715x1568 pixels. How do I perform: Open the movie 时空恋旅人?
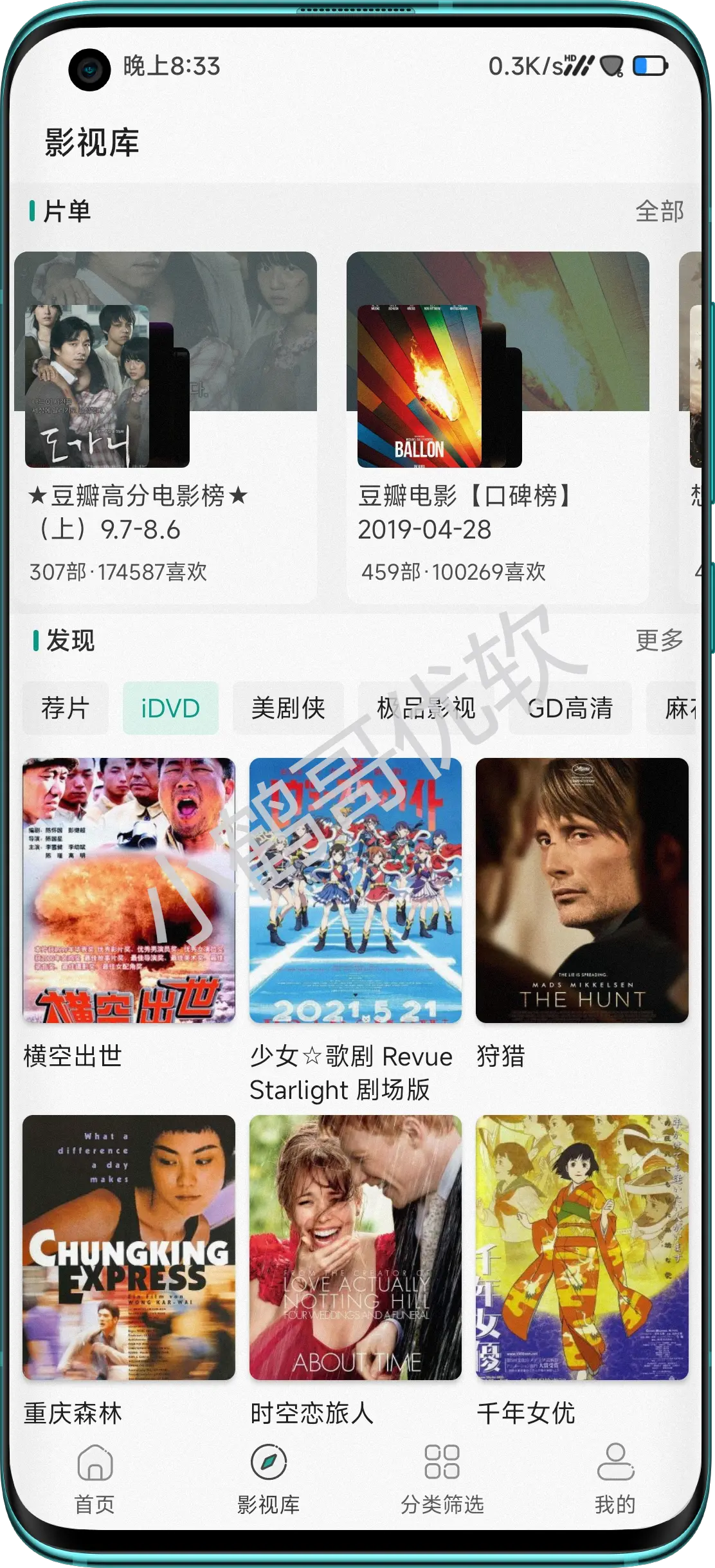(355, 1247)
